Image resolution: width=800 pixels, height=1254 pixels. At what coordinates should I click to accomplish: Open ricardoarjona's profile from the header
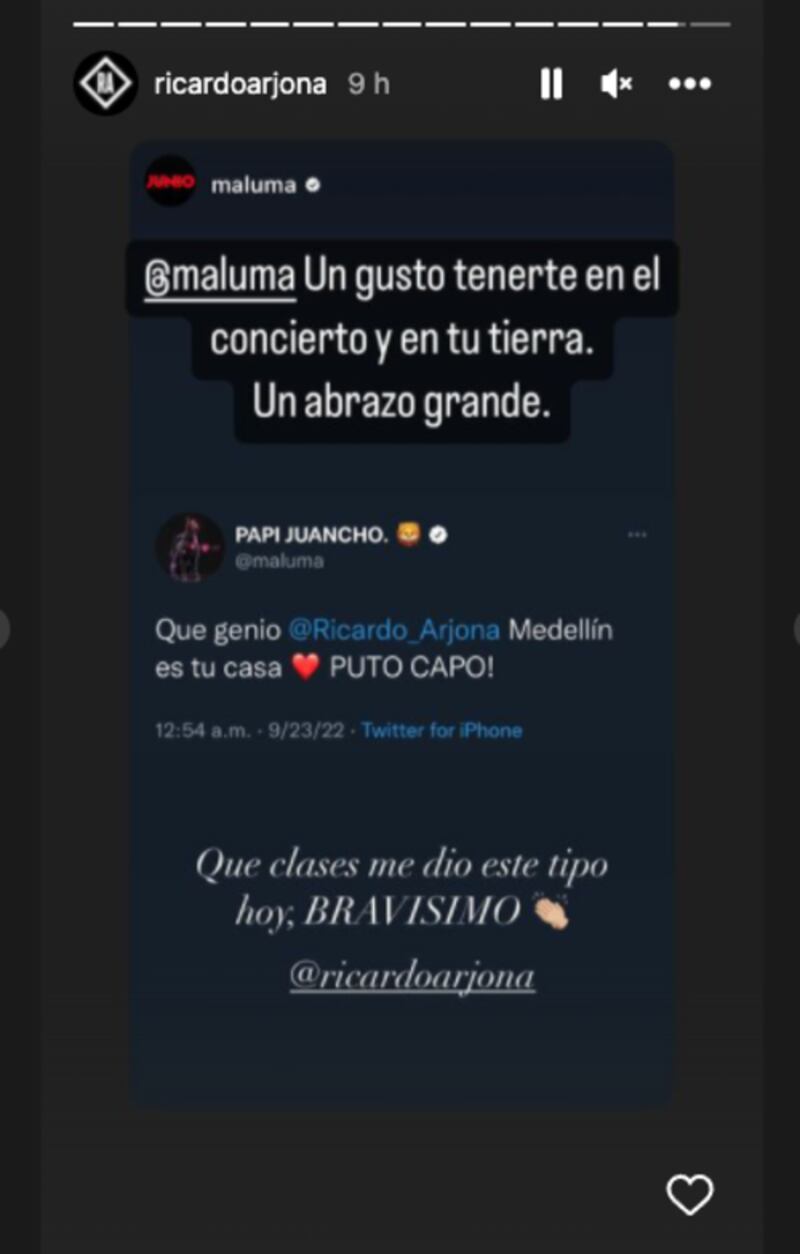click(x=240, y=85)
